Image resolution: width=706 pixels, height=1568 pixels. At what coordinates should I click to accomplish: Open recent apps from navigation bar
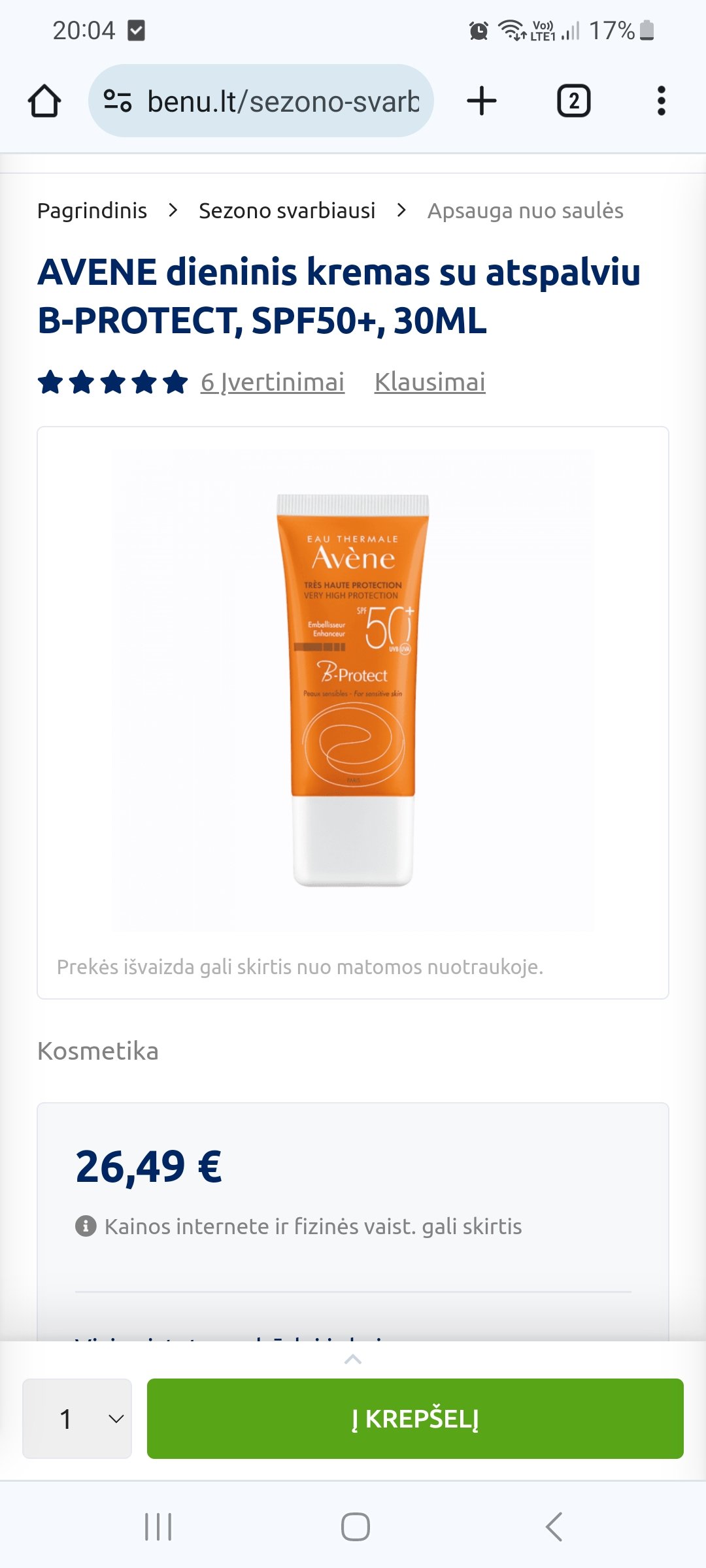click(158, 1527)
